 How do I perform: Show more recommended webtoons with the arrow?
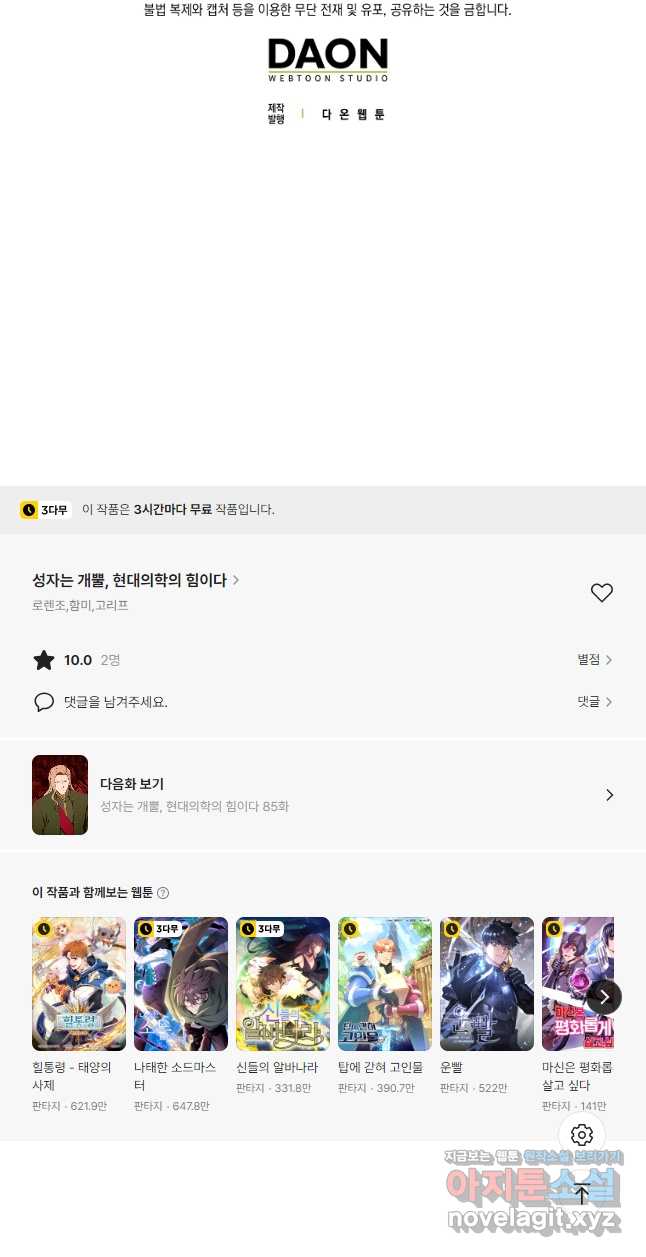(x=604, y=997)
